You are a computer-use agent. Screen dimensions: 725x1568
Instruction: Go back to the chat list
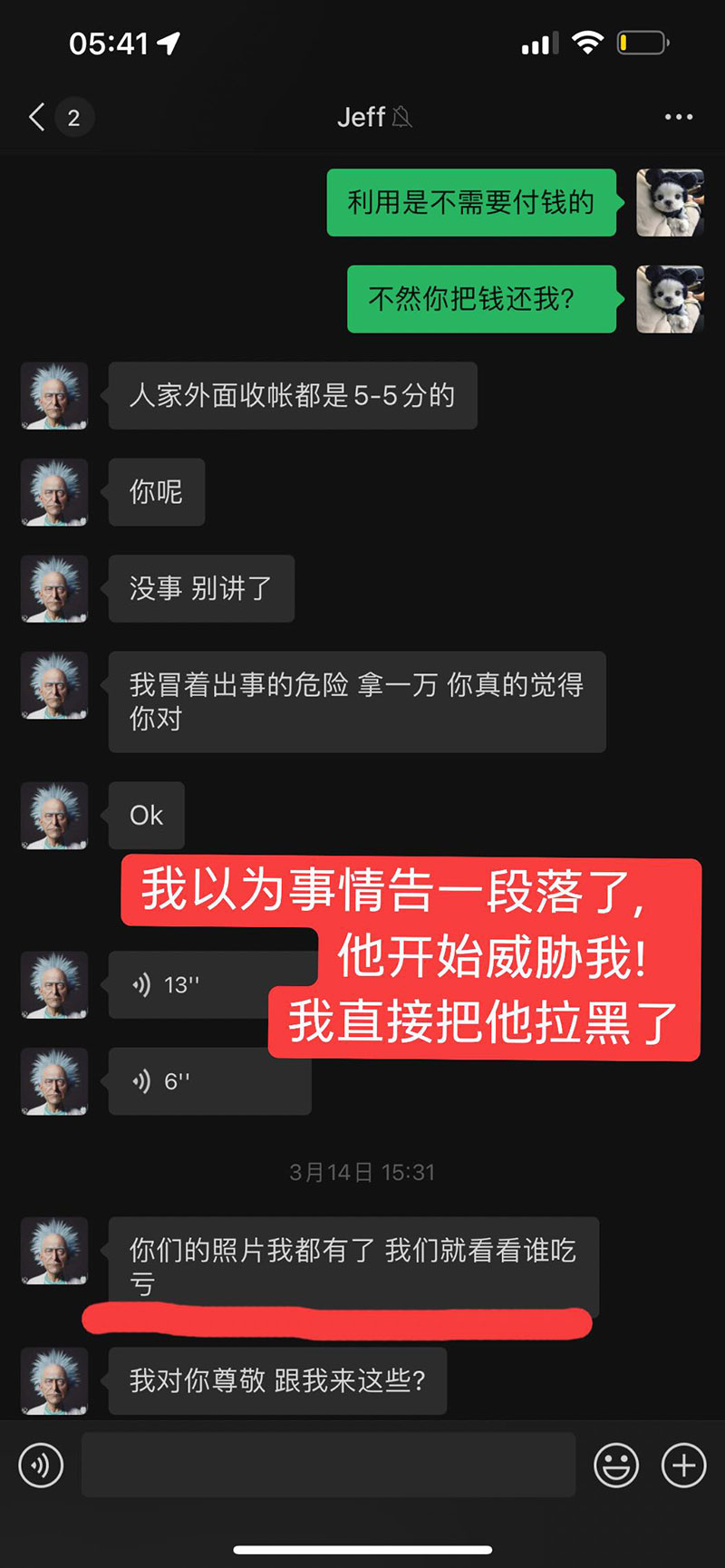pos(38,117)
